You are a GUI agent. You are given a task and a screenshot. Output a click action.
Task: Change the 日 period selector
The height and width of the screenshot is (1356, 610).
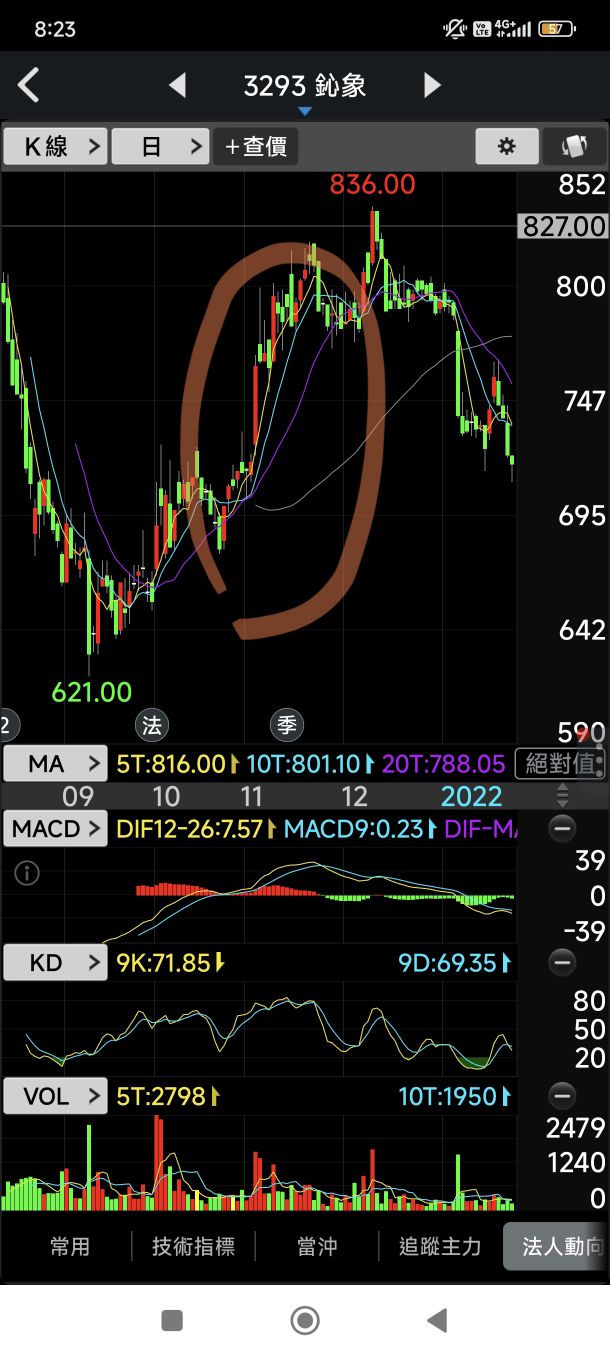pyautogui.click(x=160, y=147)
